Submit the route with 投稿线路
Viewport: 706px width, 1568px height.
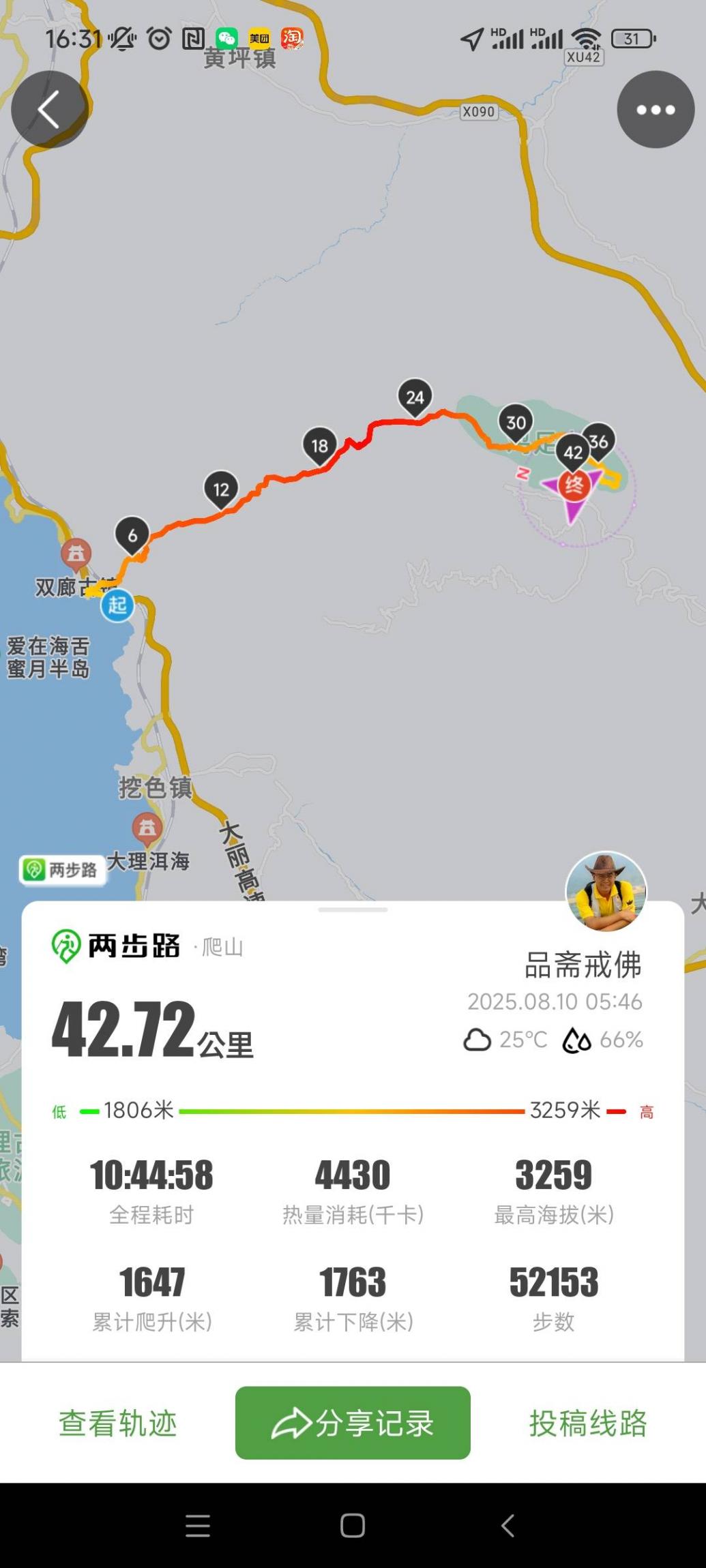point(588,1423)
